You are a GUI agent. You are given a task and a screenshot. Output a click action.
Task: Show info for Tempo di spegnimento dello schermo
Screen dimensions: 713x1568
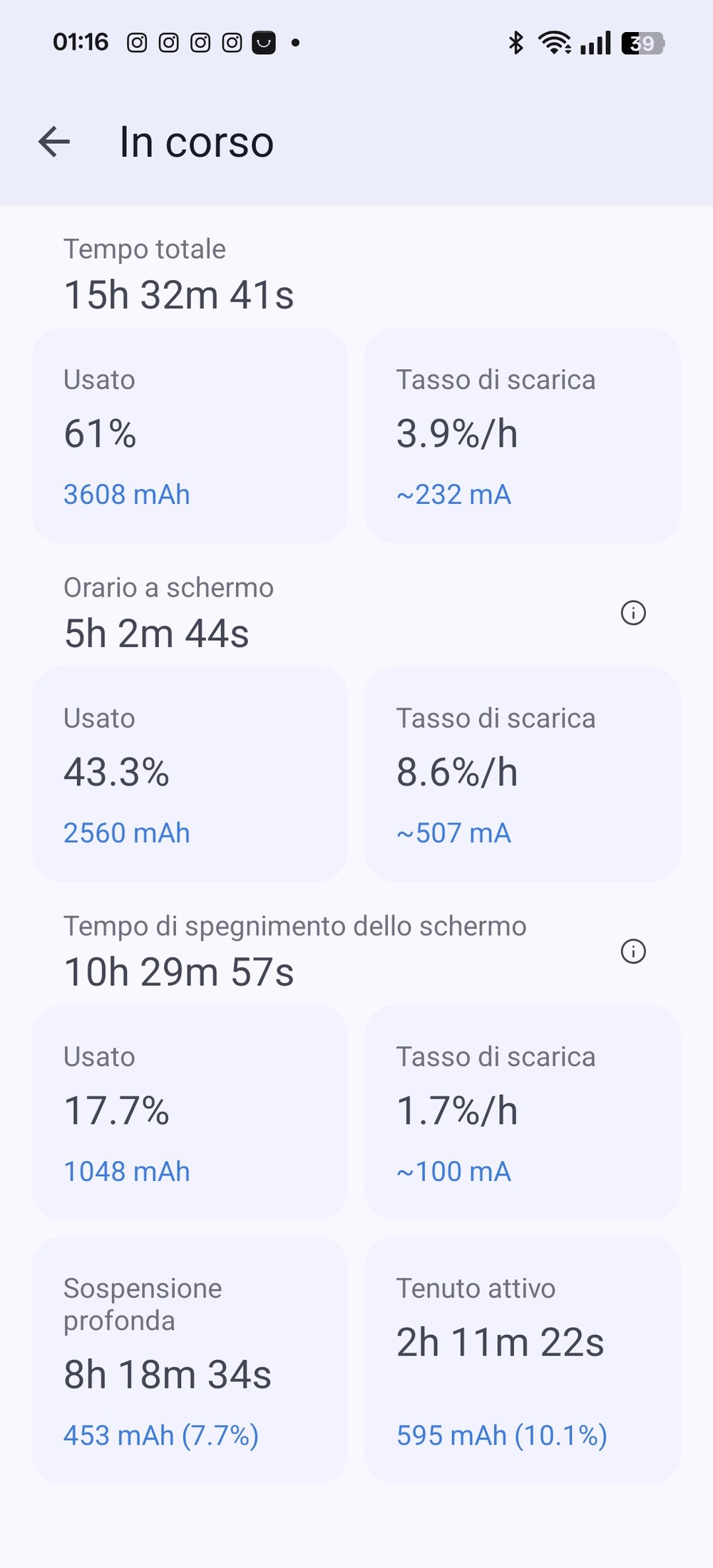pyautogui.click(x=633, y=951)
